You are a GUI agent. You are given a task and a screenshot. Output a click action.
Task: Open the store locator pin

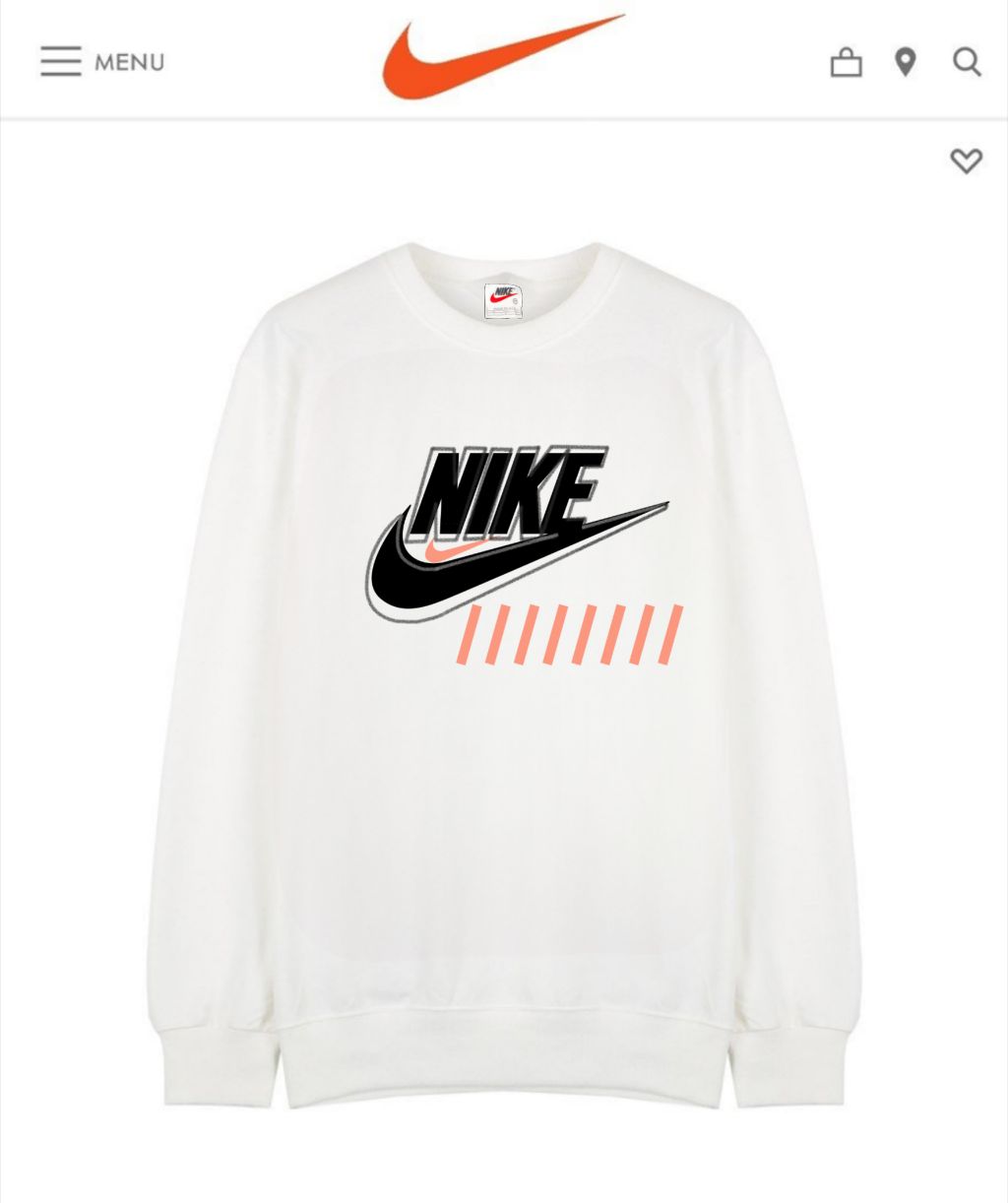point(906,62)
